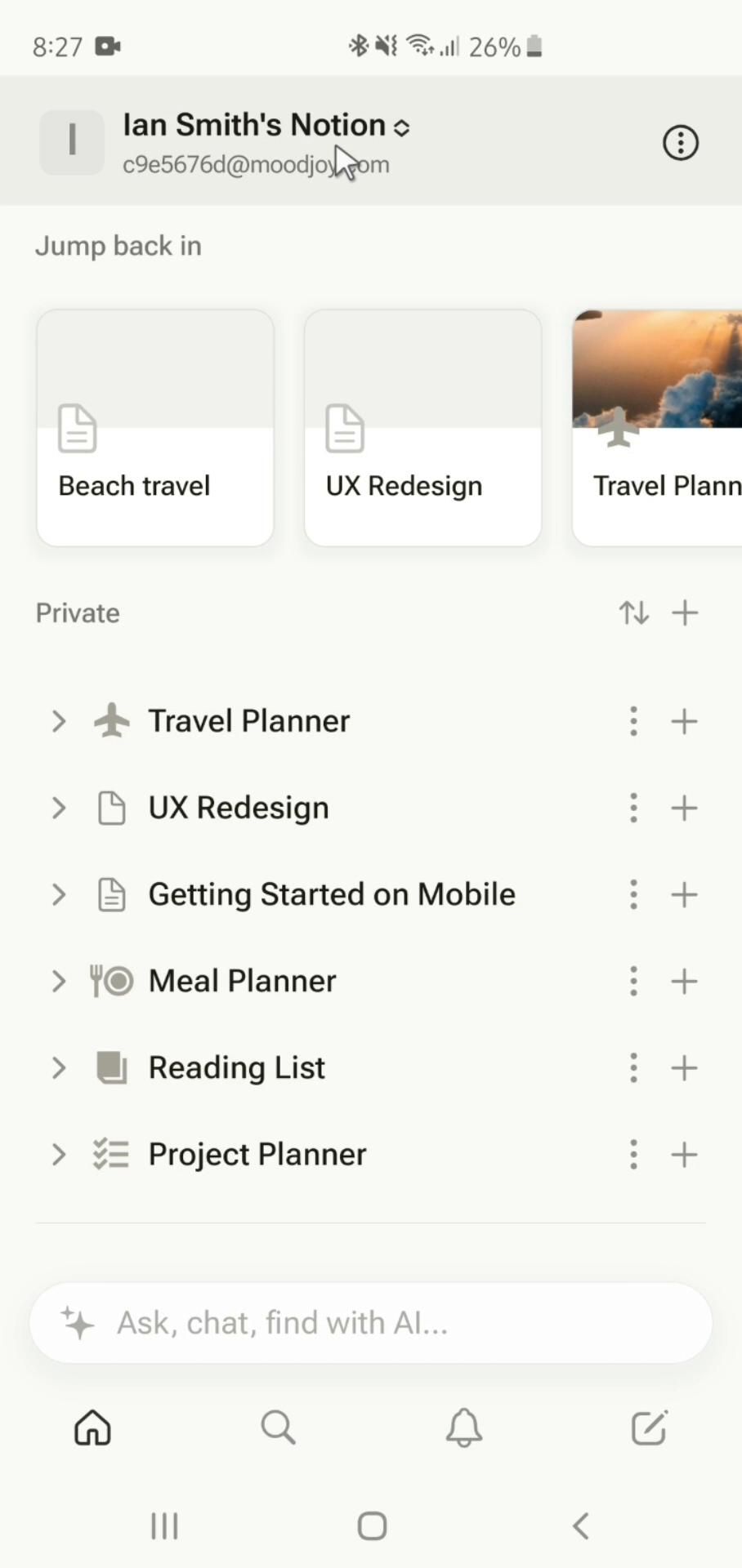Viewport: 742px width, 1568px height.
Task: Tap the Ask, chat, find with AI field
Action: tap(371, 1322)
